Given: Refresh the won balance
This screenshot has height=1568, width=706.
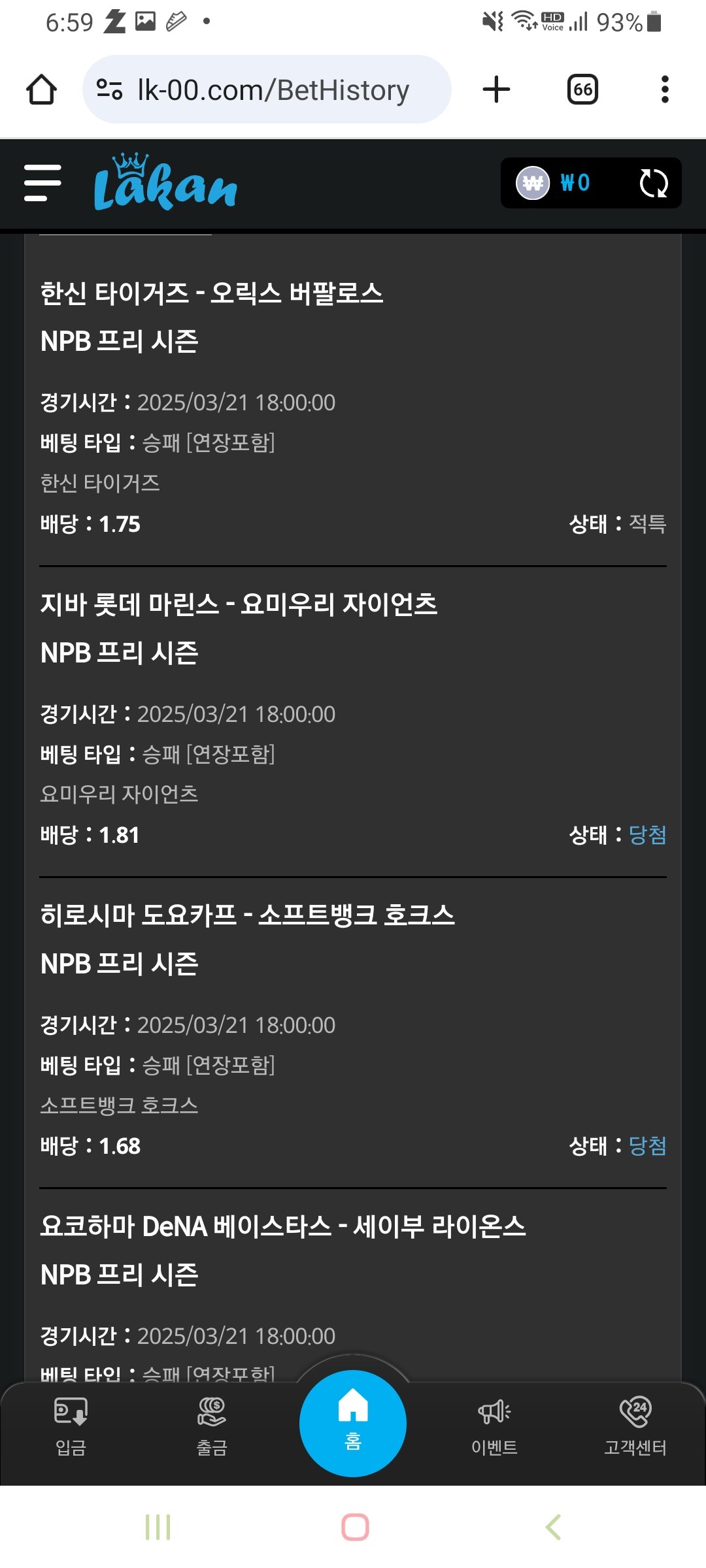Looking at the screenshot, I should 653,183.
